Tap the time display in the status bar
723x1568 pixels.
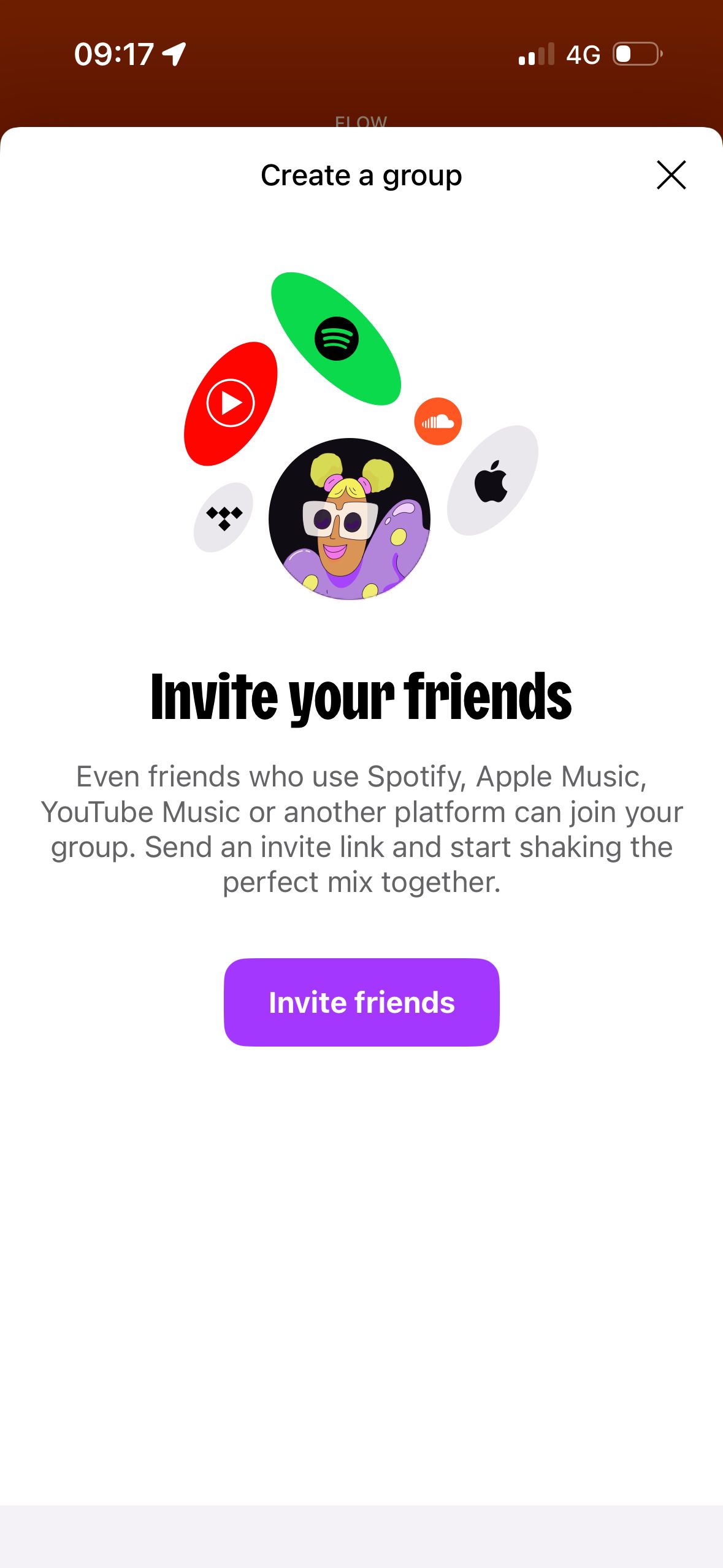(x=113, y=54)
